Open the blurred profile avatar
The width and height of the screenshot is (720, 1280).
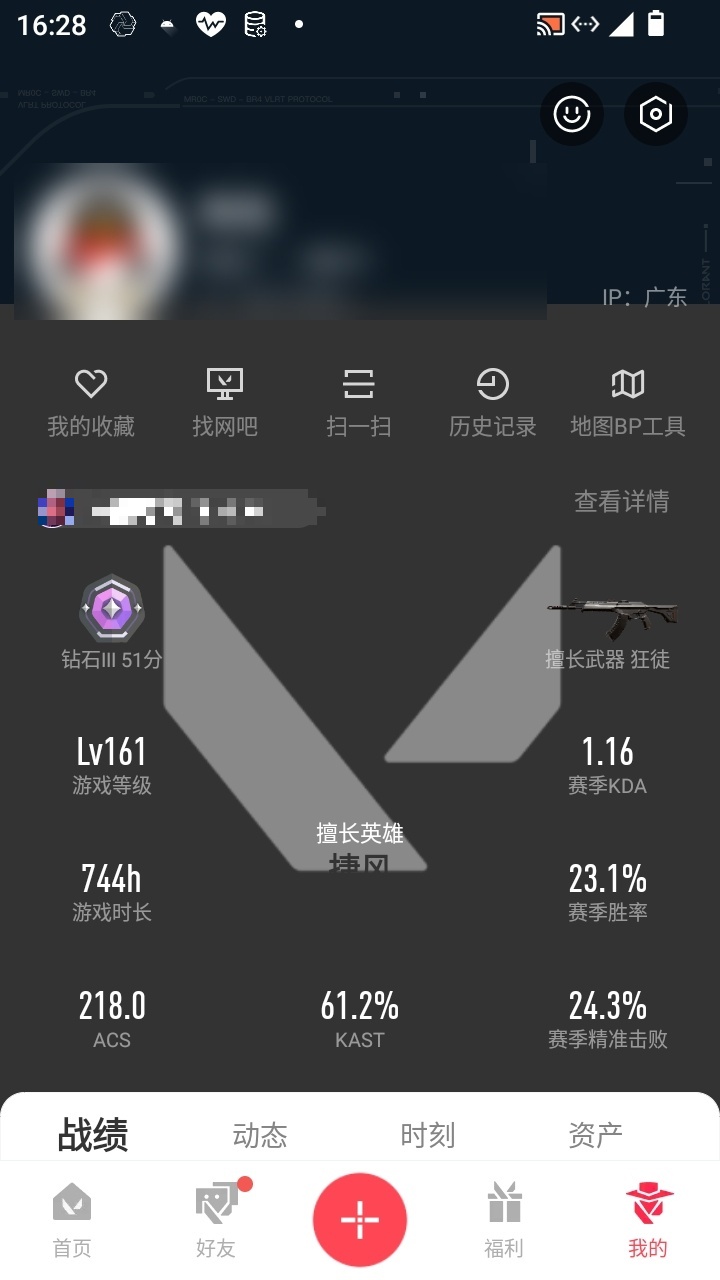point(98,242)
